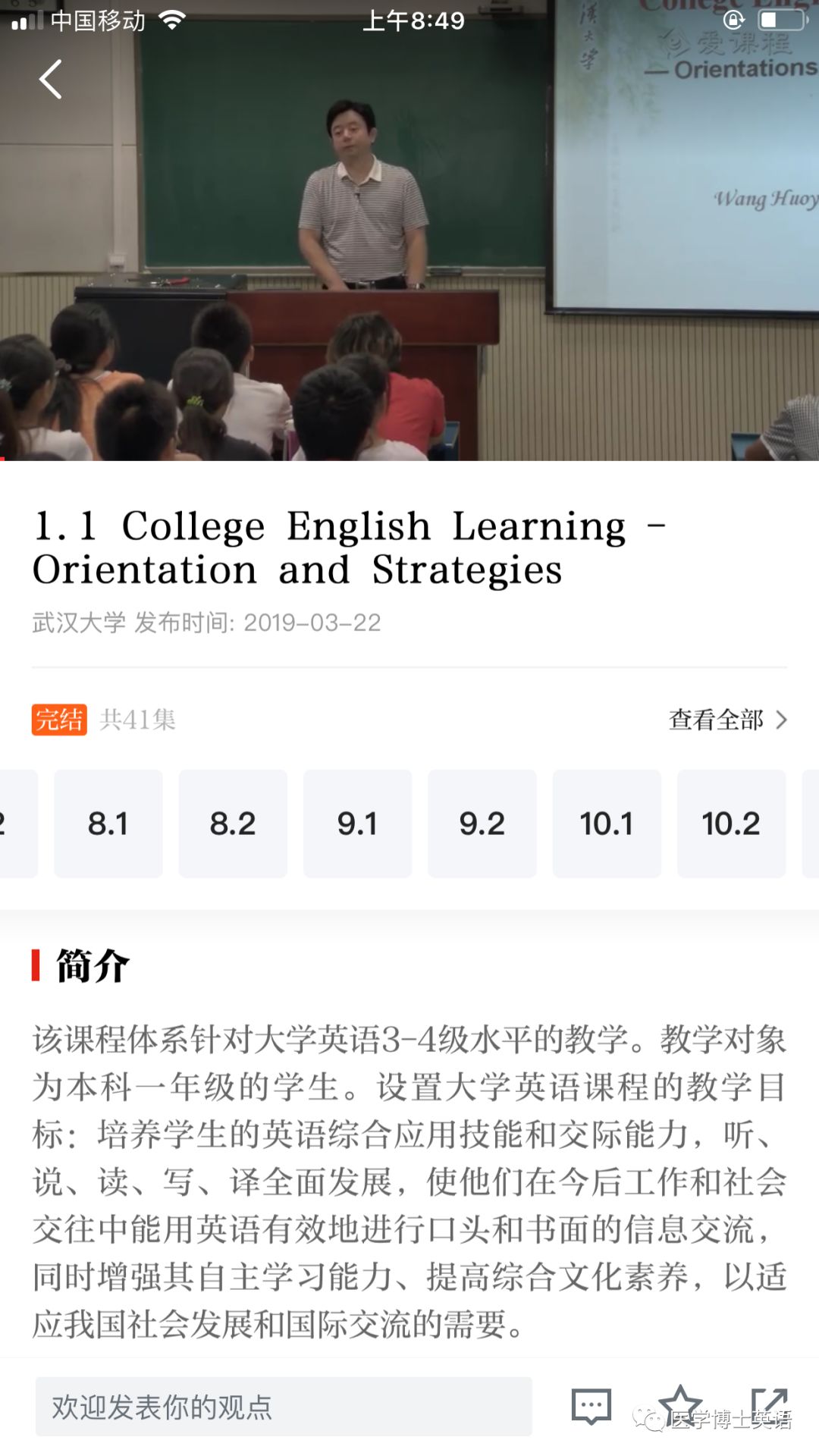Select episode 10.1
The image size is (819, 1456).
coord(606,823)
